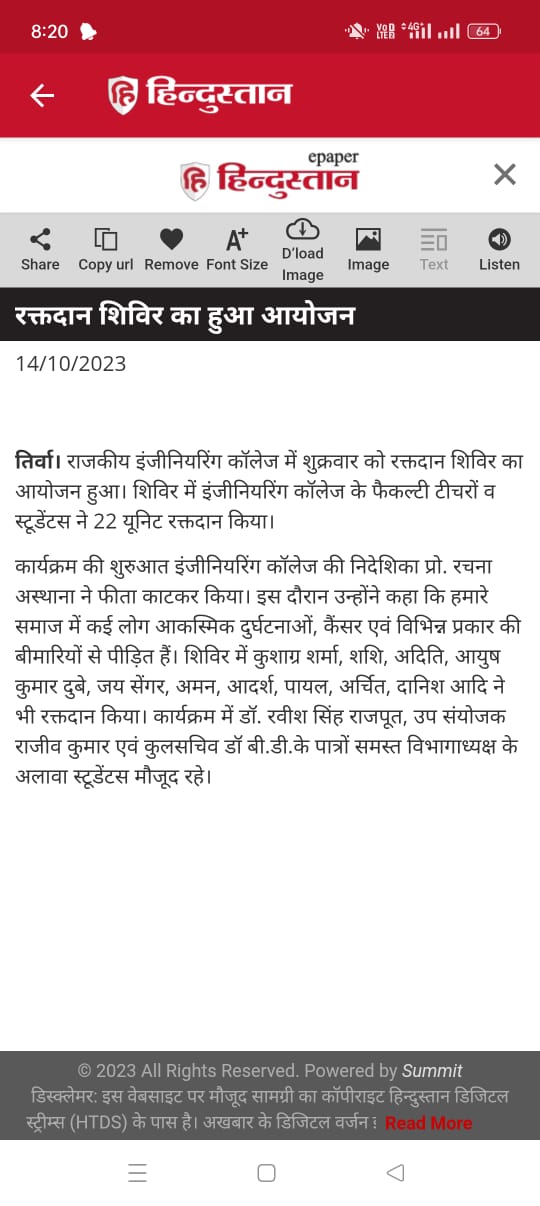Open Read More in the disclaimer
Screen dimensions: 540x1206
[428, 1123]
